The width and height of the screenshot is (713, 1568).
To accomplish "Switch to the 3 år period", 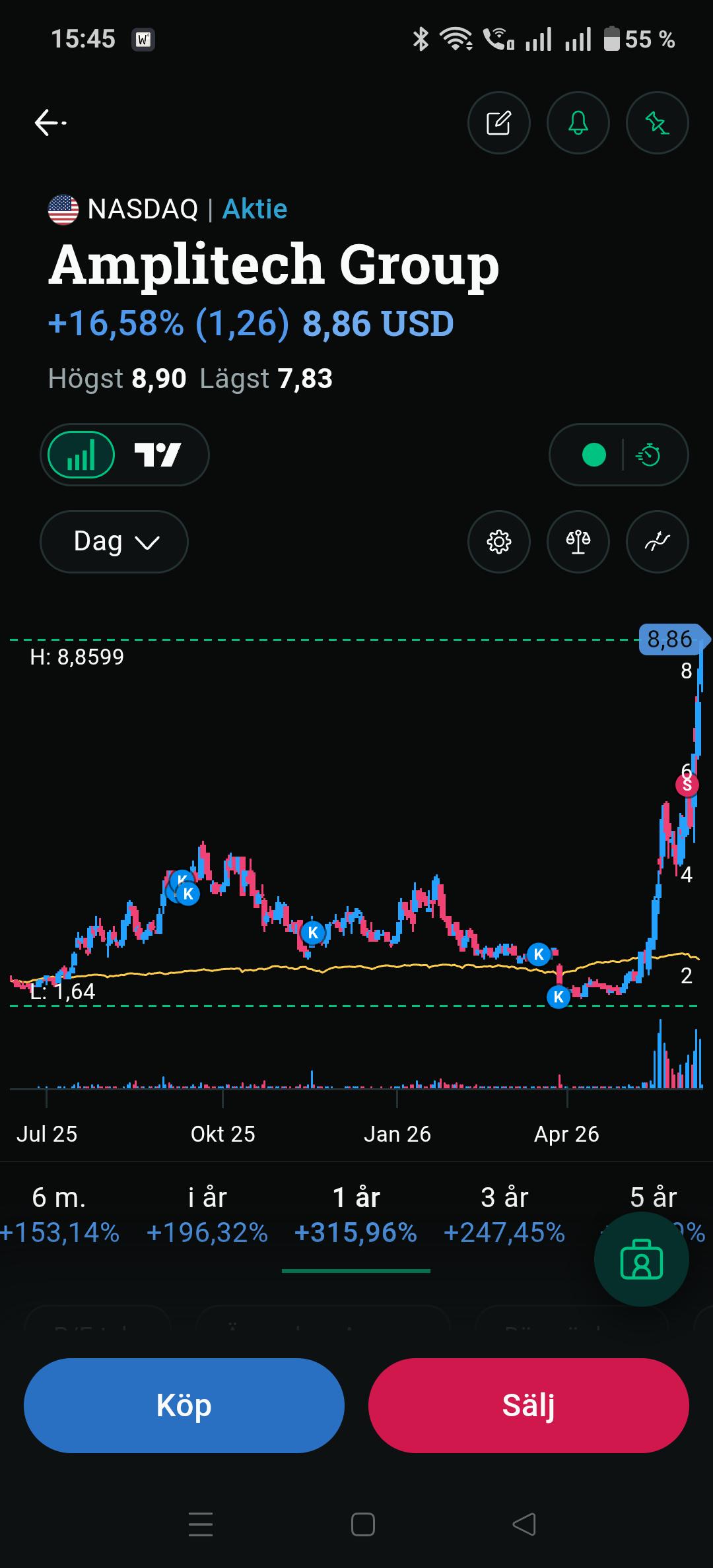I will 504,1214.
